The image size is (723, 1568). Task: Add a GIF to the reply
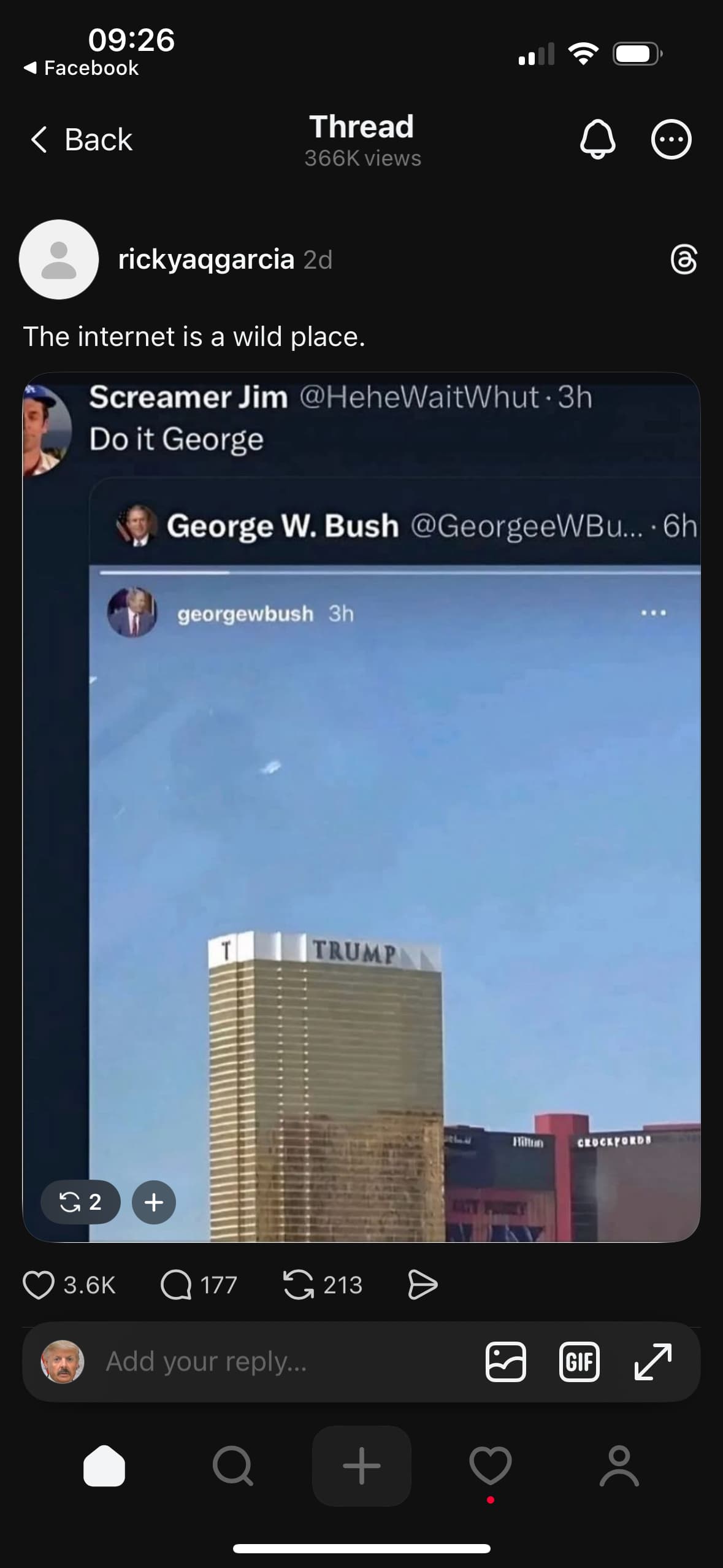(x=579, y=1361)
